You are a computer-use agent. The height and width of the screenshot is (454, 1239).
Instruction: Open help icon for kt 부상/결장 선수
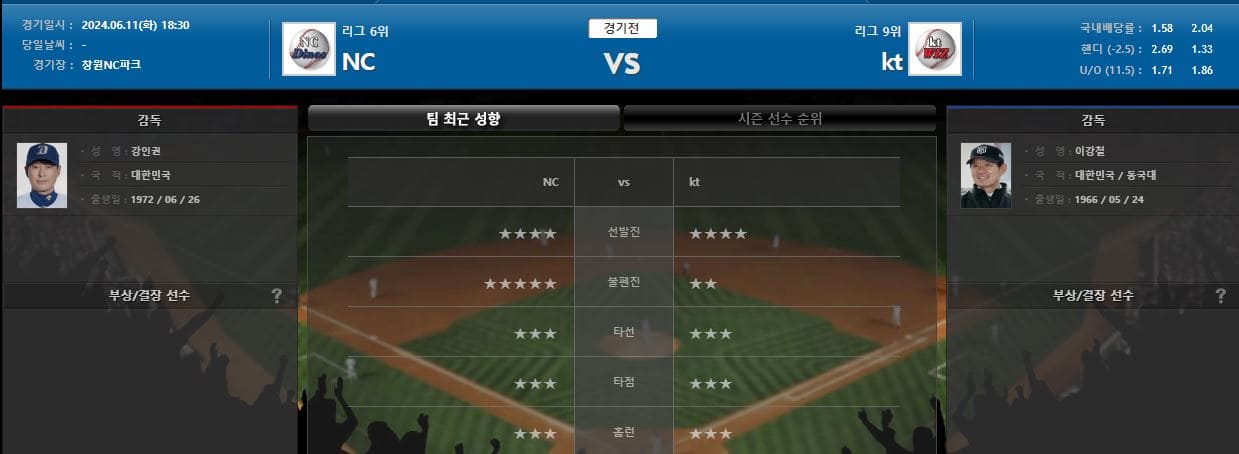(1220, 296)
